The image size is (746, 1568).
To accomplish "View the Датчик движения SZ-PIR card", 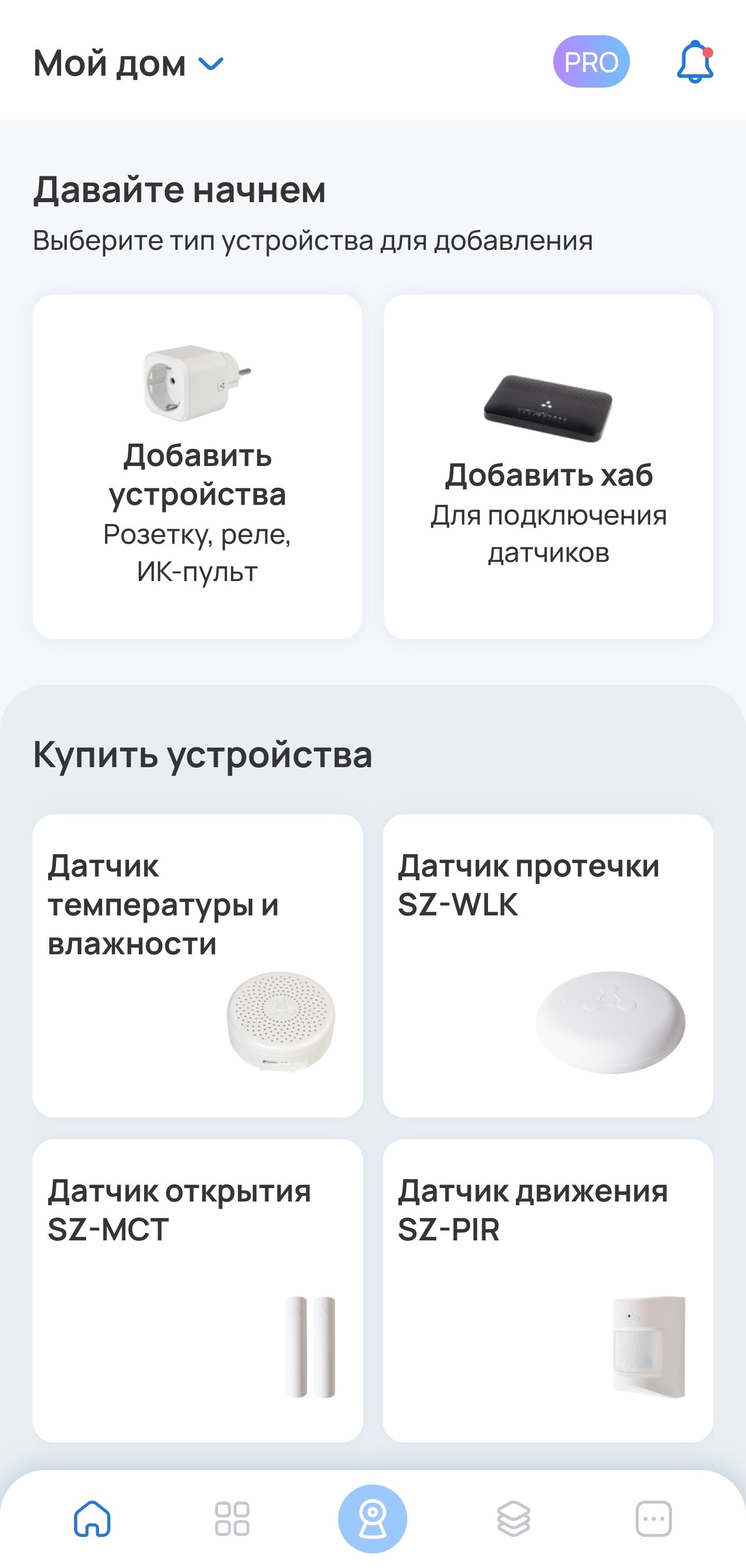I will 548,1291.
